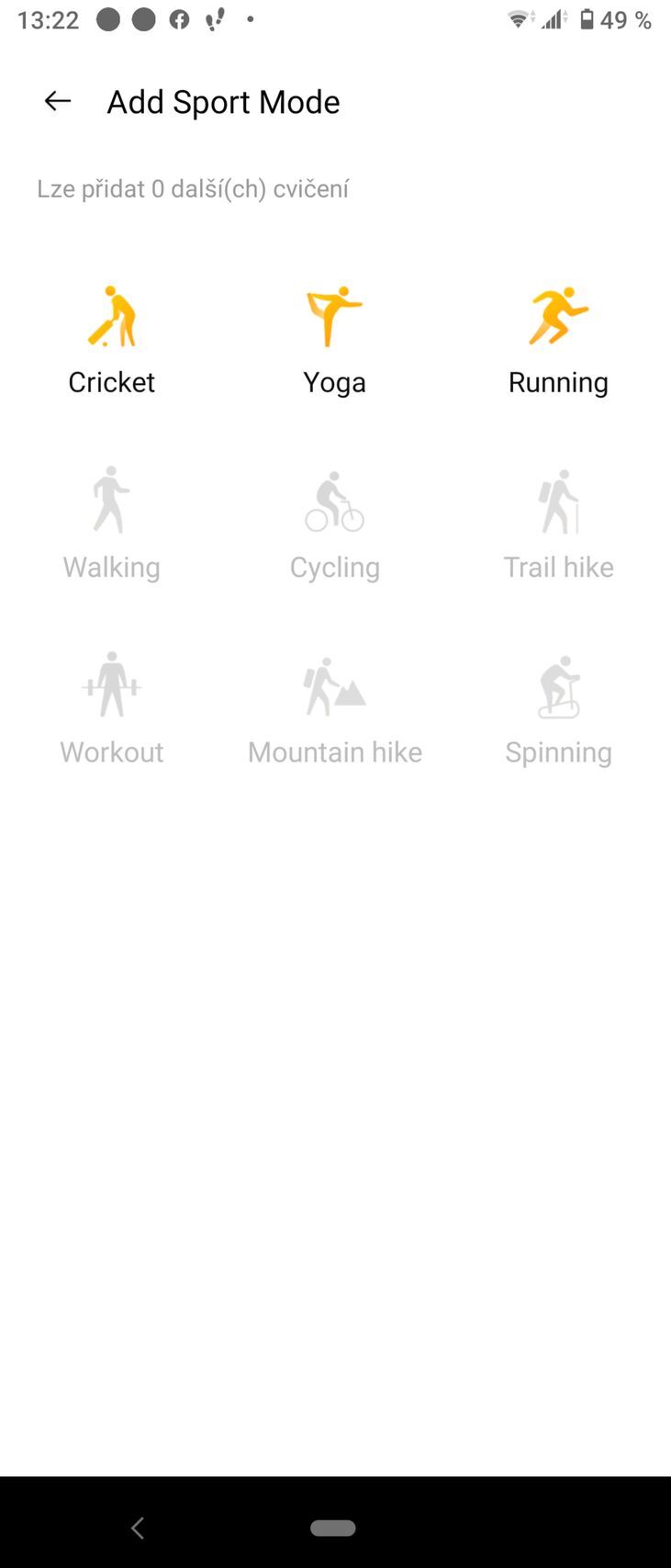Go back from Add Sport Mode
Screen dimensions: 671x1568
coord(58,101)
